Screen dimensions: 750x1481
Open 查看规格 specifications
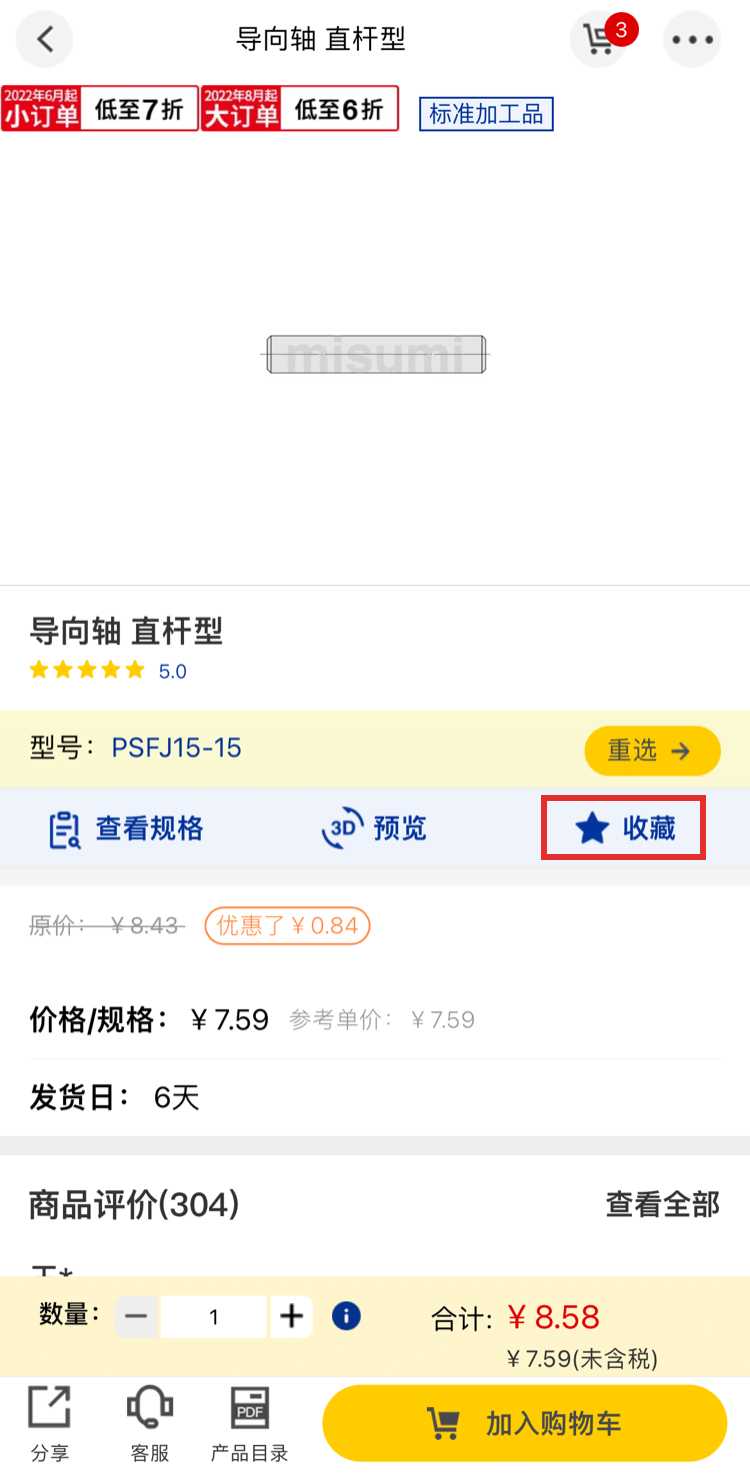pyautogui.click(x=126, y=829)
